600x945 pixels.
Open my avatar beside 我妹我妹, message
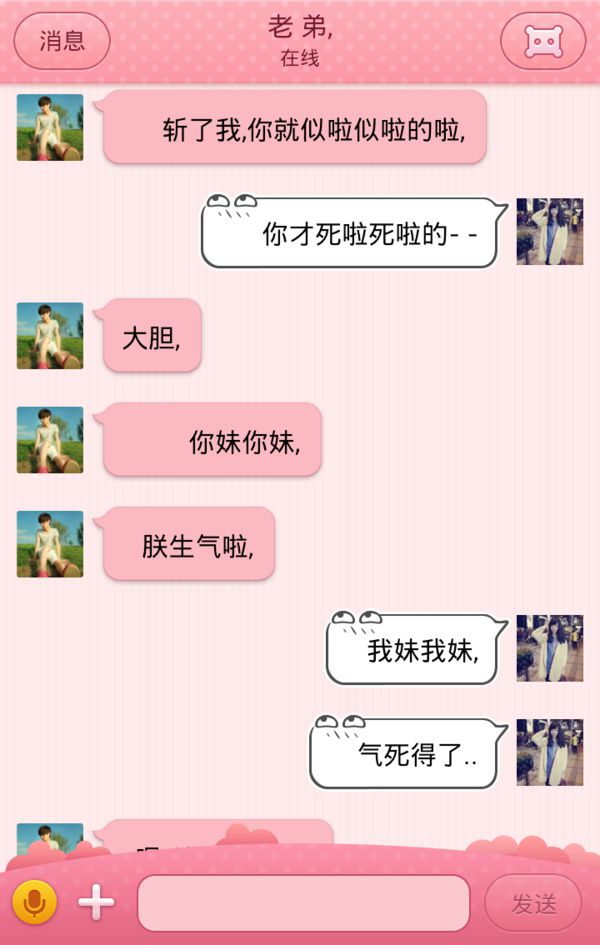549,648
